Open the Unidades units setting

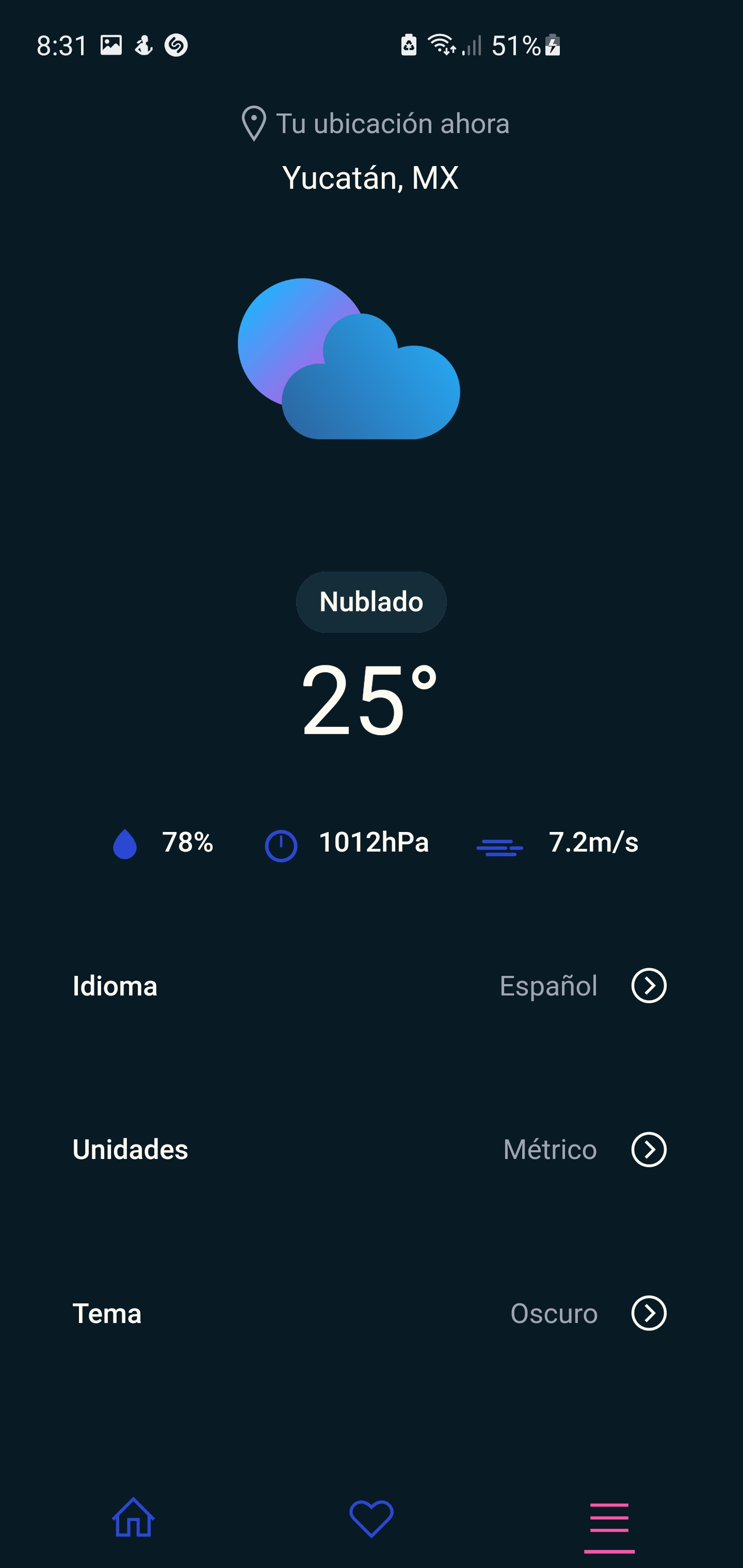point(649,1149)
